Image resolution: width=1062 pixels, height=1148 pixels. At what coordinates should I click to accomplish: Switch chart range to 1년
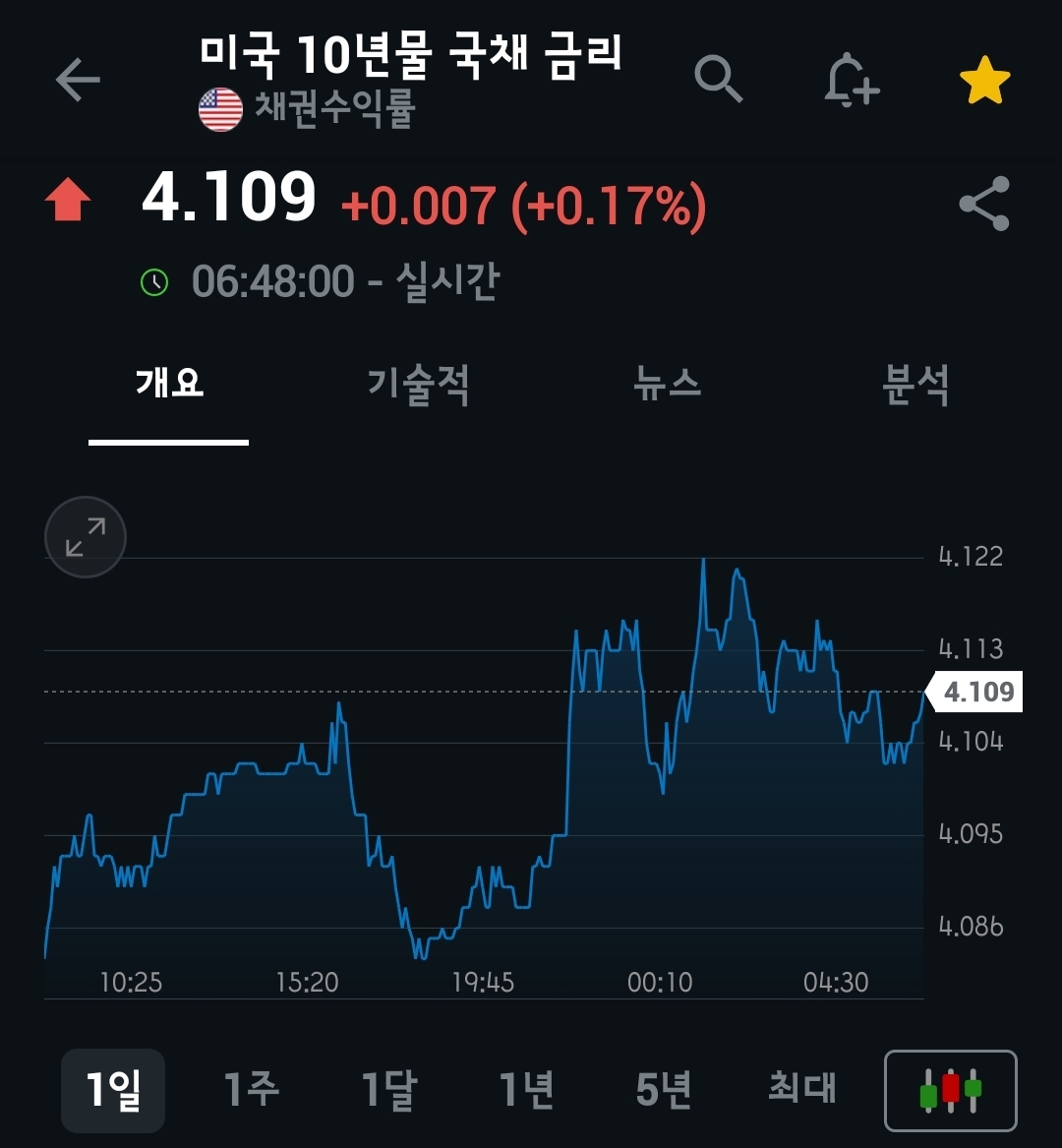[527, 1090]
